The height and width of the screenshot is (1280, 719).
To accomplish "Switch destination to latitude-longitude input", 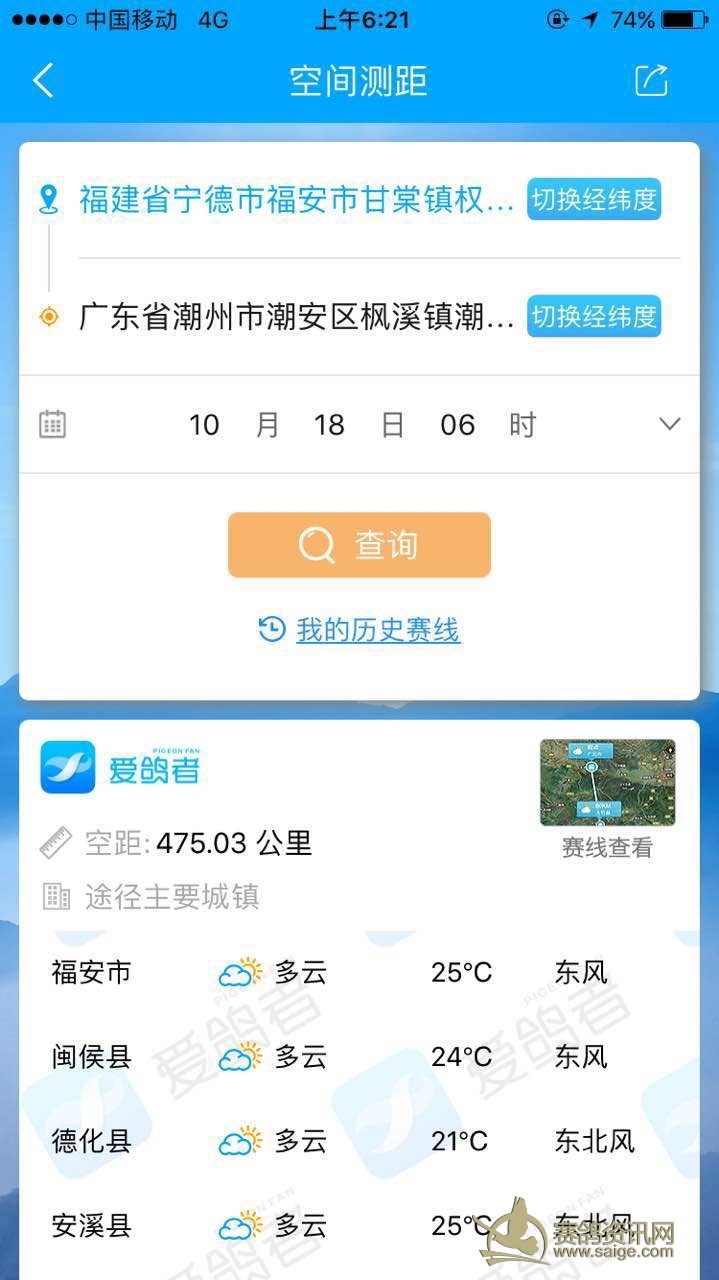I will coord(594,317).
